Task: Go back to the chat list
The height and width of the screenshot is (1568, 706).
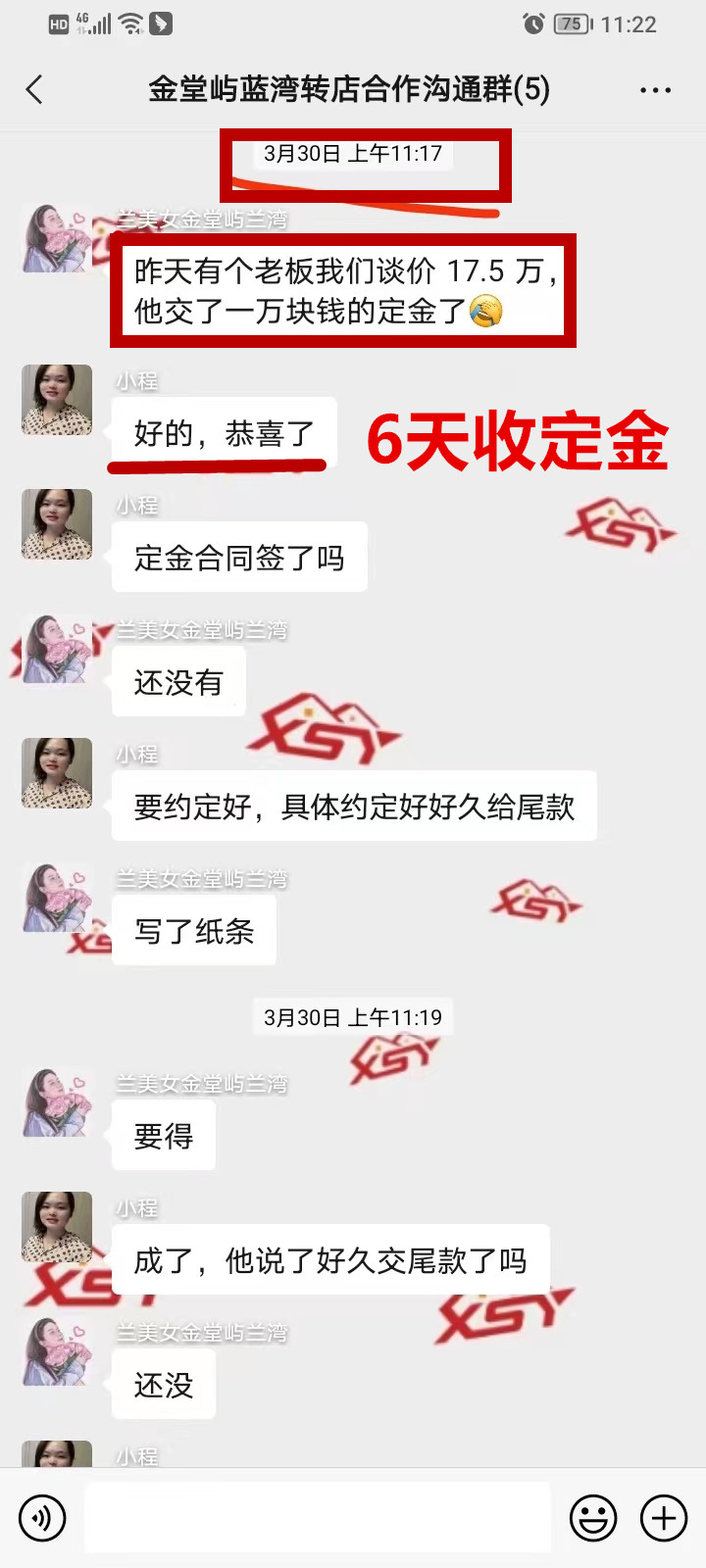Action: point(35,90)
